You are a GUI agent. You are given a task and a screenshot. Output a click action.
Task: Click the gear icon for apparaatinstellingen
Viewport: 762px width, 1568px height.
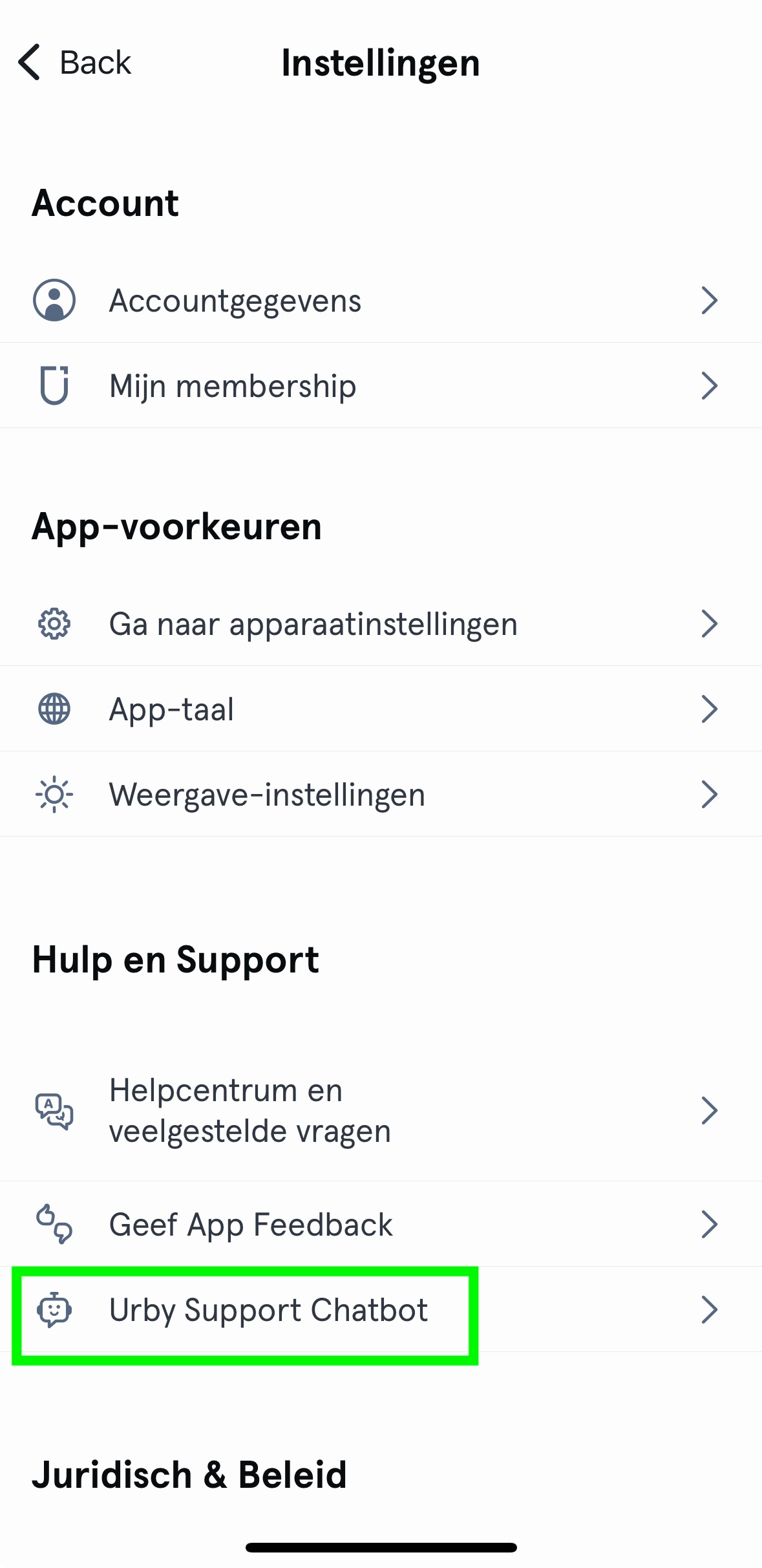pos(55,624)
